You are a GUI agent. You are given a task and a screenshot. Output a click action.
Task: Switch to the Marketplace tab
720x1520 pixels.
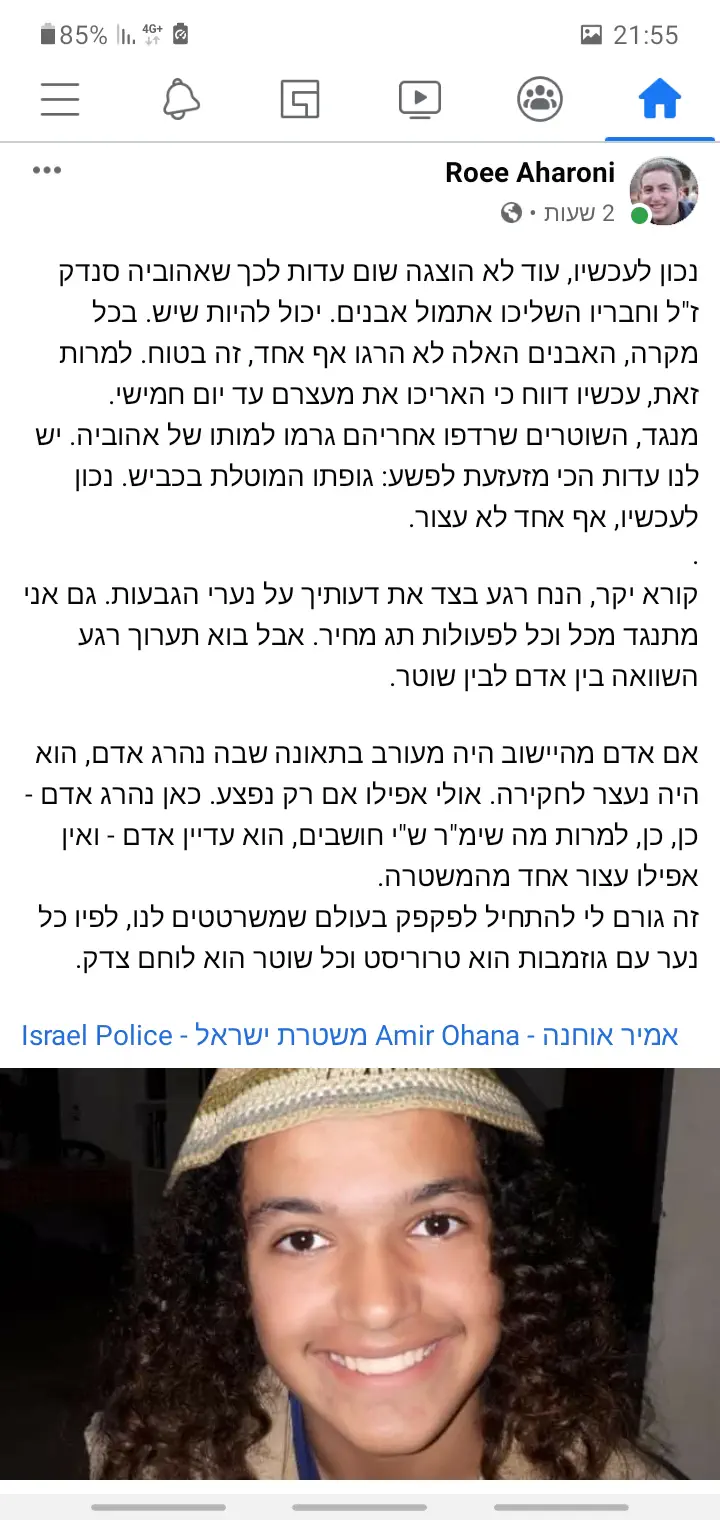(300, 99)
